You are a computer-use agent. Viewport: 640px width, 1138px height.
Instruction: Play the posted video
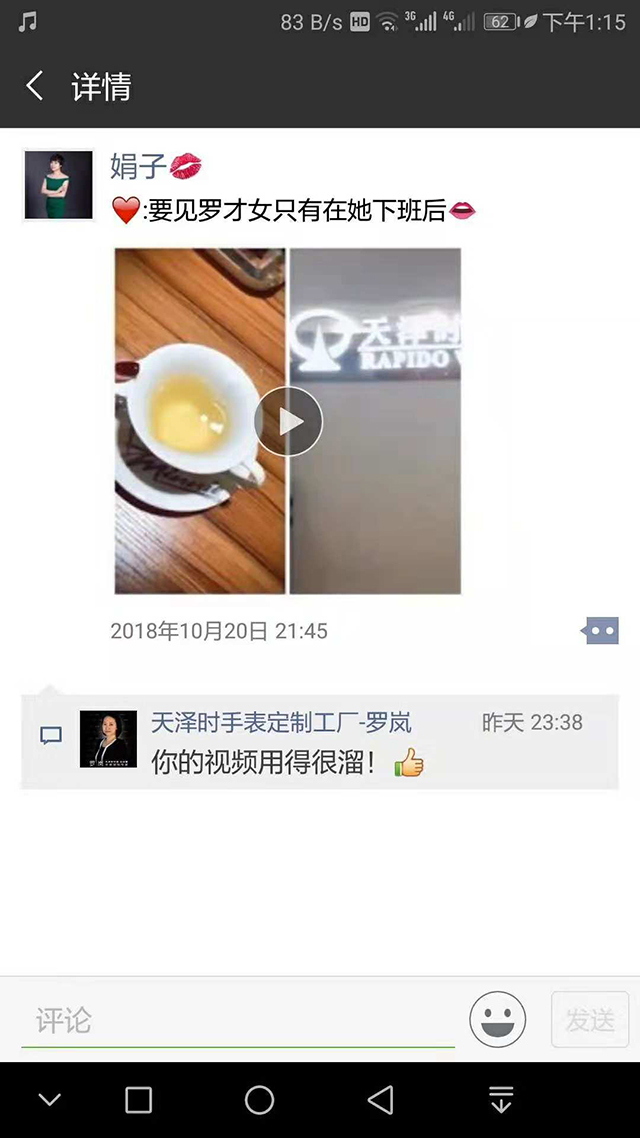click(288, 421)
